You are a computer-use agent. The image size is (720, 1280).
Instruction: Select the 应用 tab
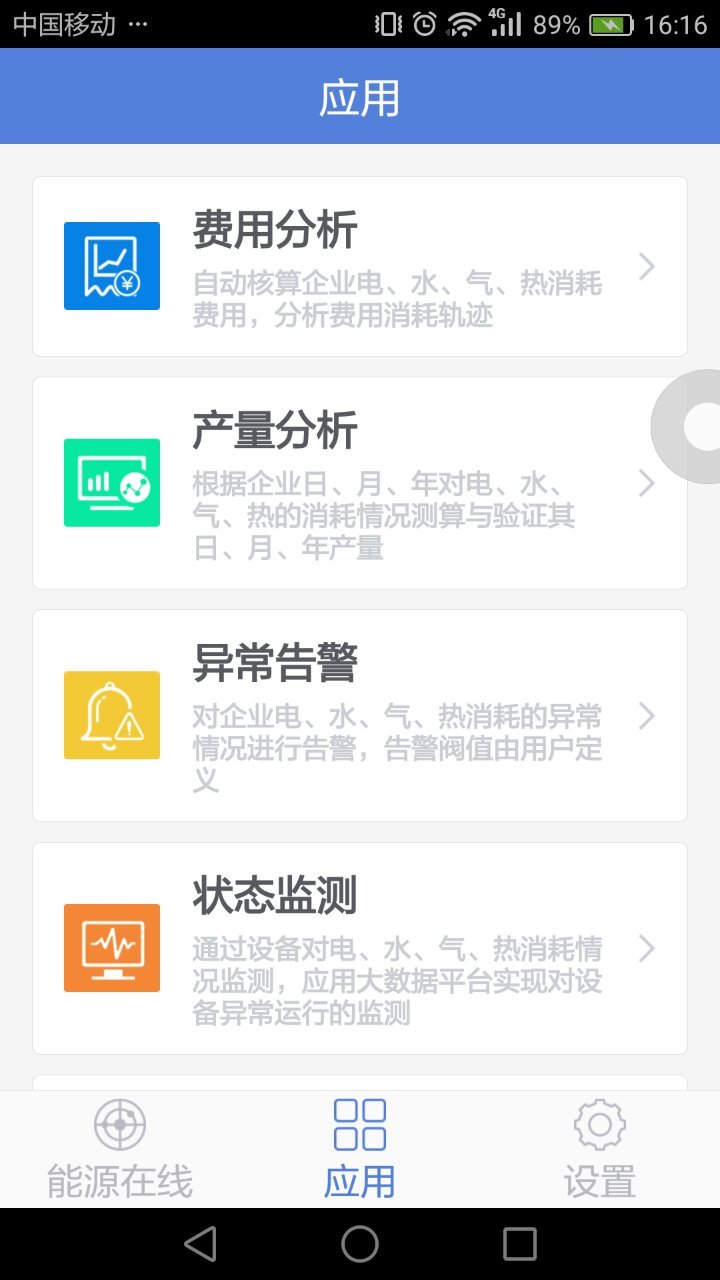click(x=360, y=1150)
